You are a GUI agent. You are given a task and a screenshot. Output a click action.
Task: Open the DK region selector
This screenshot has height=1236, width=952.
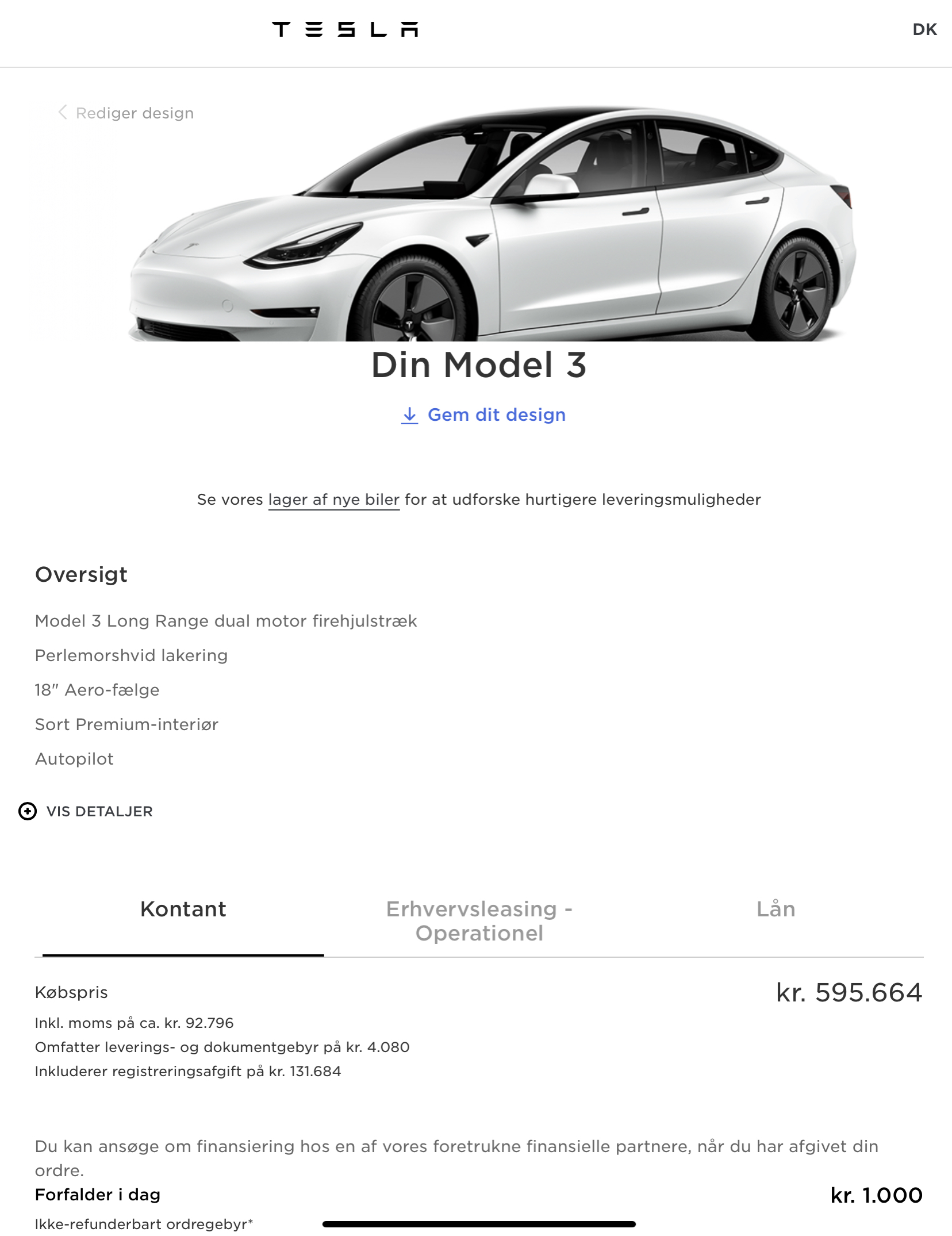click(x=924, y=30)
